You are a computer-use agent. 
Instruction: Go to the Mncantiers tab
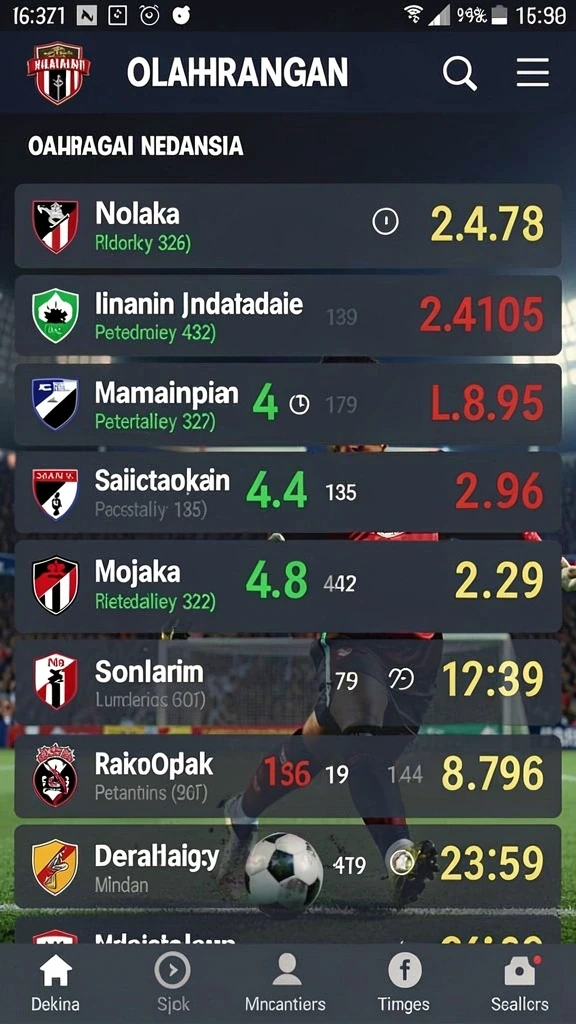click(285, 983)
